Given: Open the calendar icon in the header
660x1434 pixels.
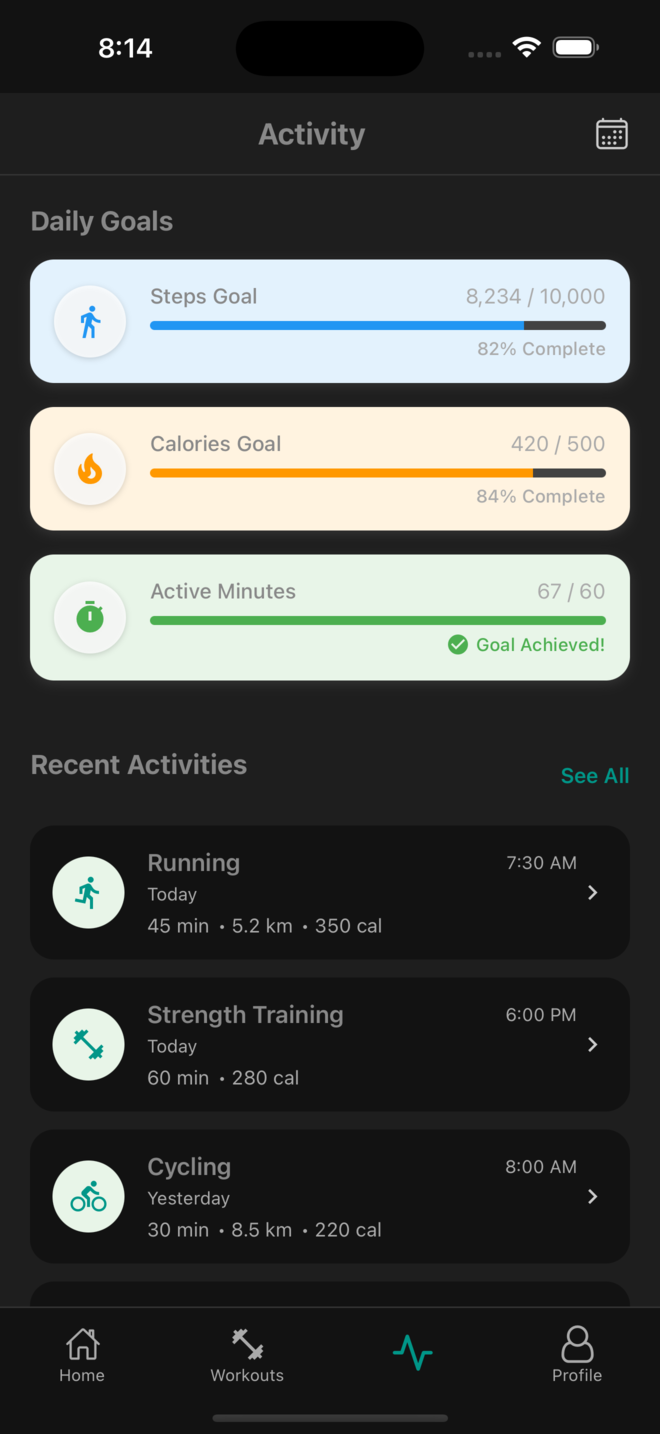Looking at the screenshot, I should coord(611,134).
